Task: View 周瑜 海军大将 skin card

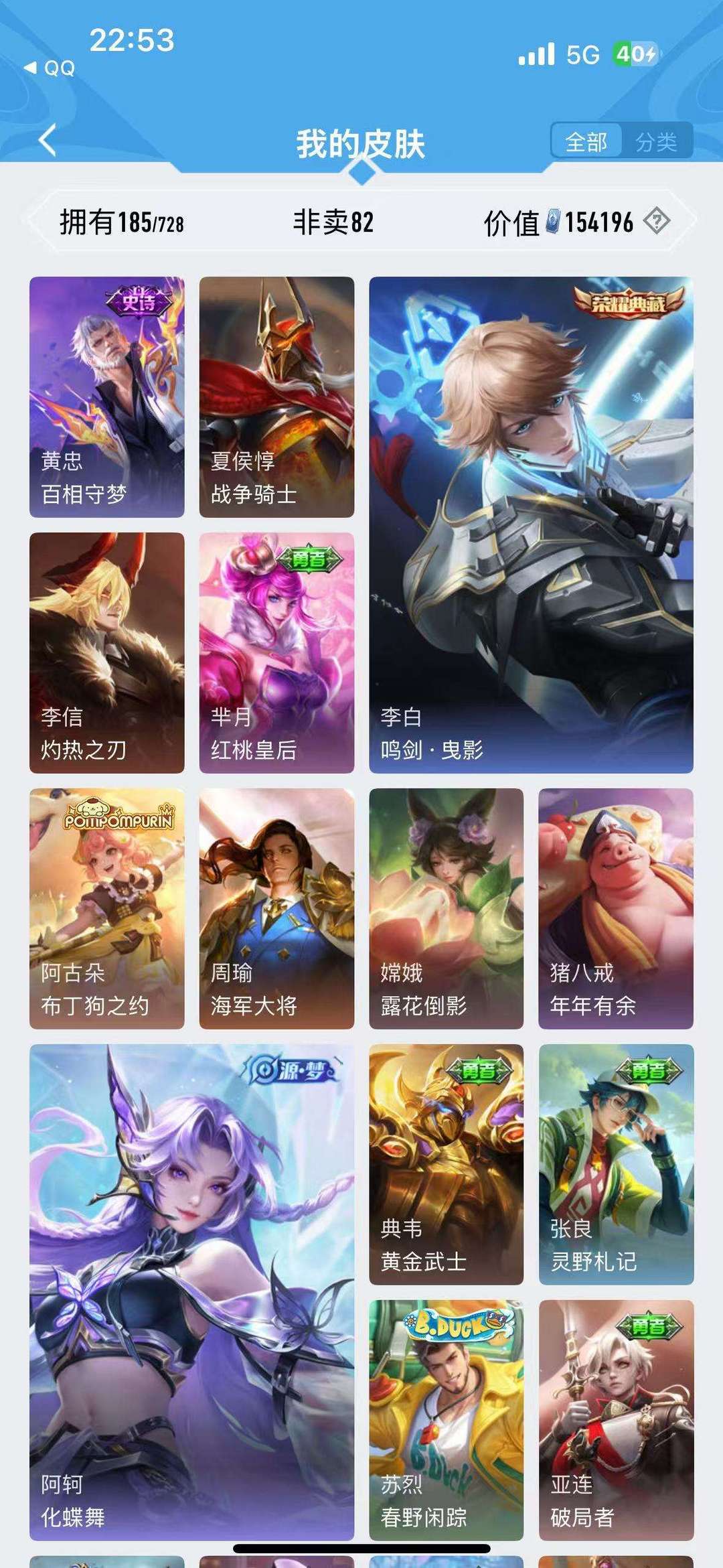Action: coord(276,908)
